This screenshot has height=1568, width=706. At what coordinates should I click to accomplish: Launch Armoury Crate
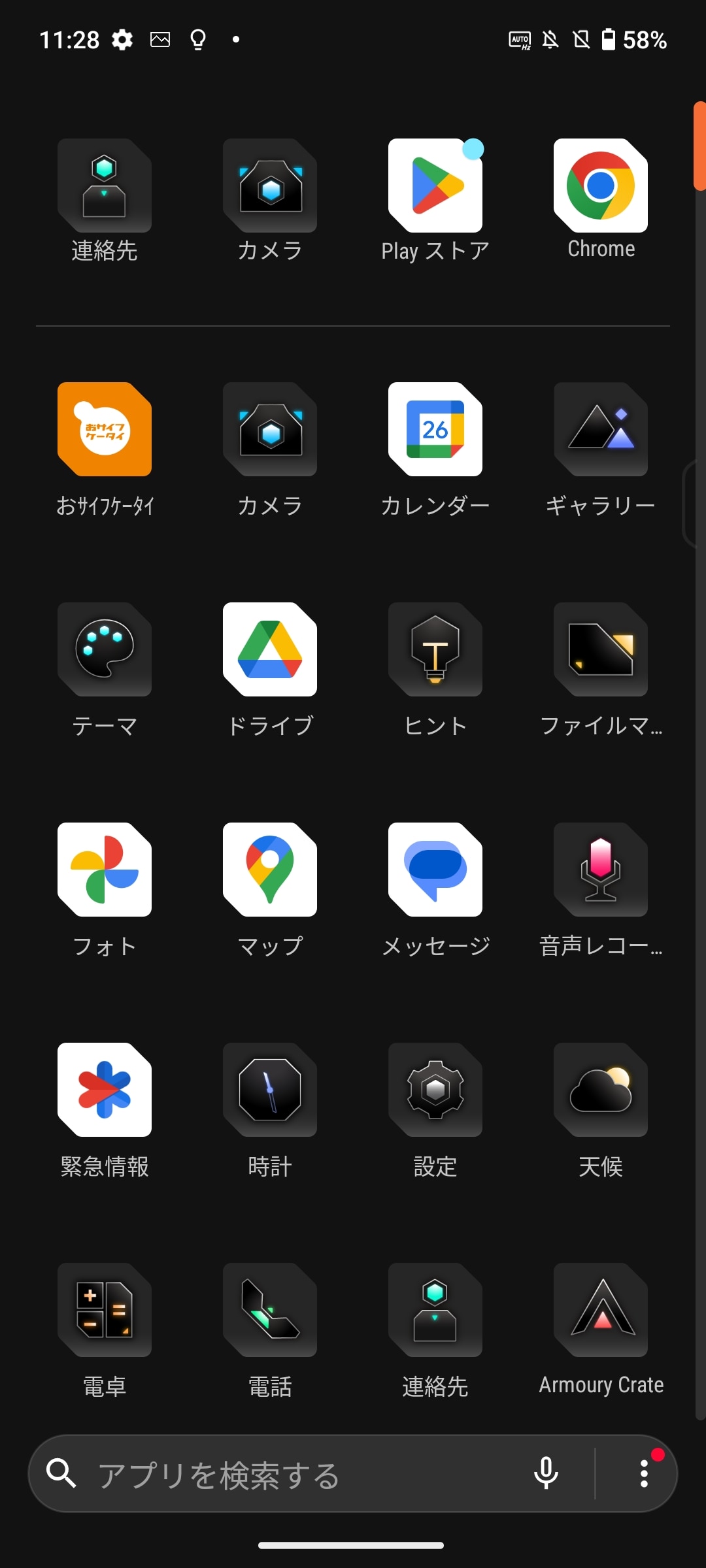(601, 1311)
